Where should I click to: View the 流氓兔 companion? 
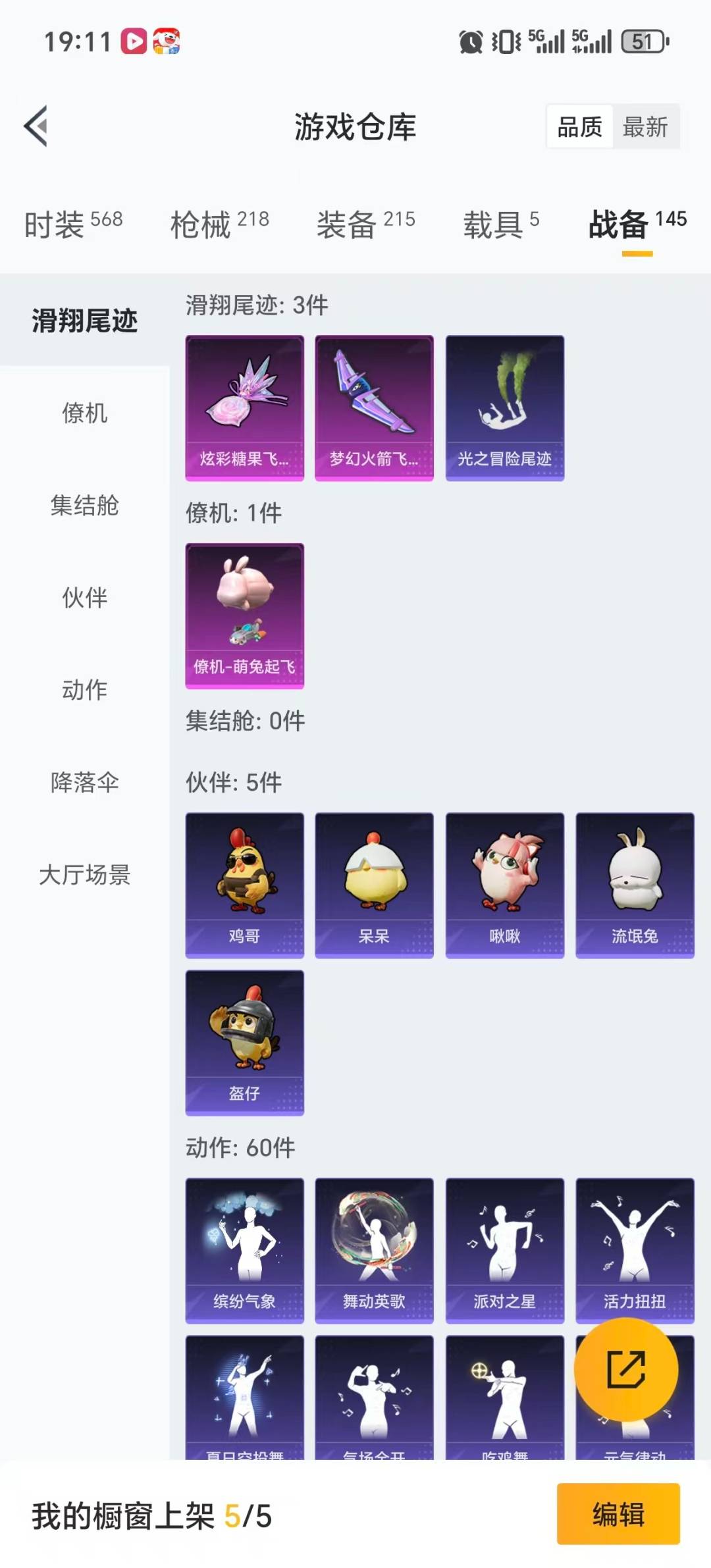point(635,885)
